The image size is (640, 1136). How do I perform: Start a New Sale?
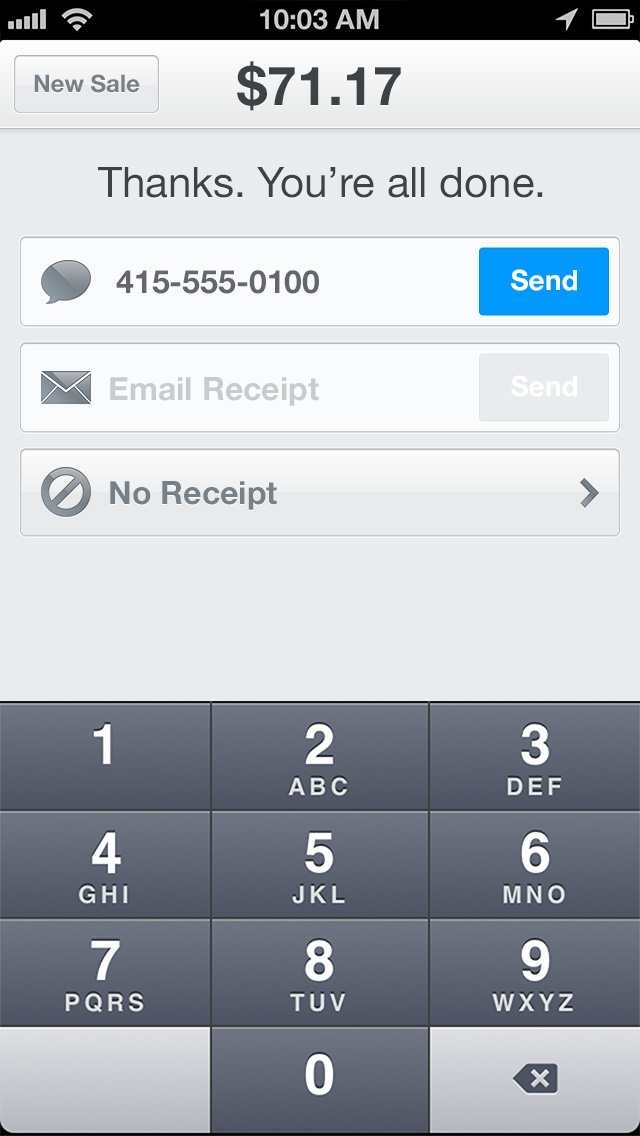tap(86, 84)
